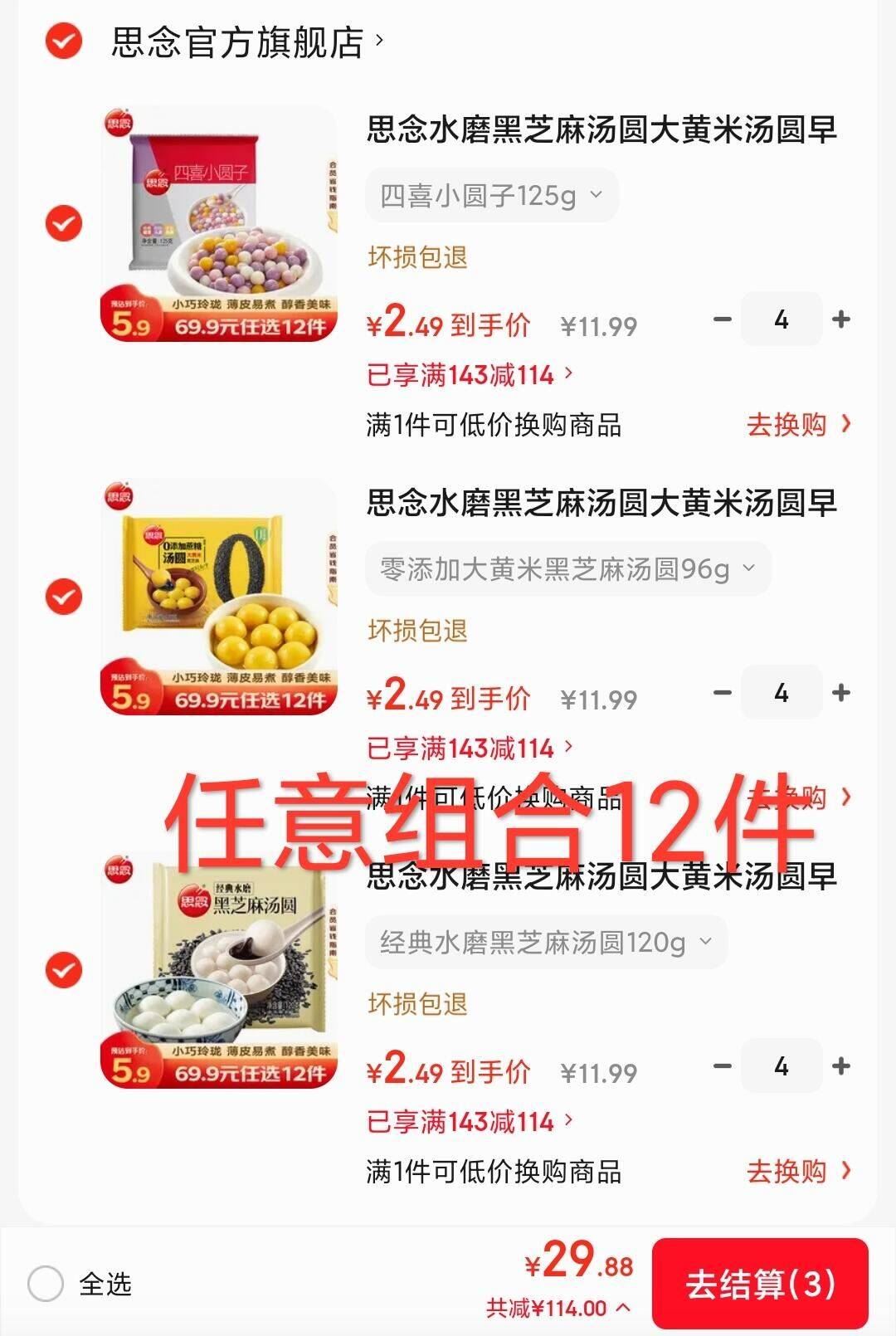Change the 四喜小圆子125g variant dropdown
The image size is (896, 1336).
[491, 197]
